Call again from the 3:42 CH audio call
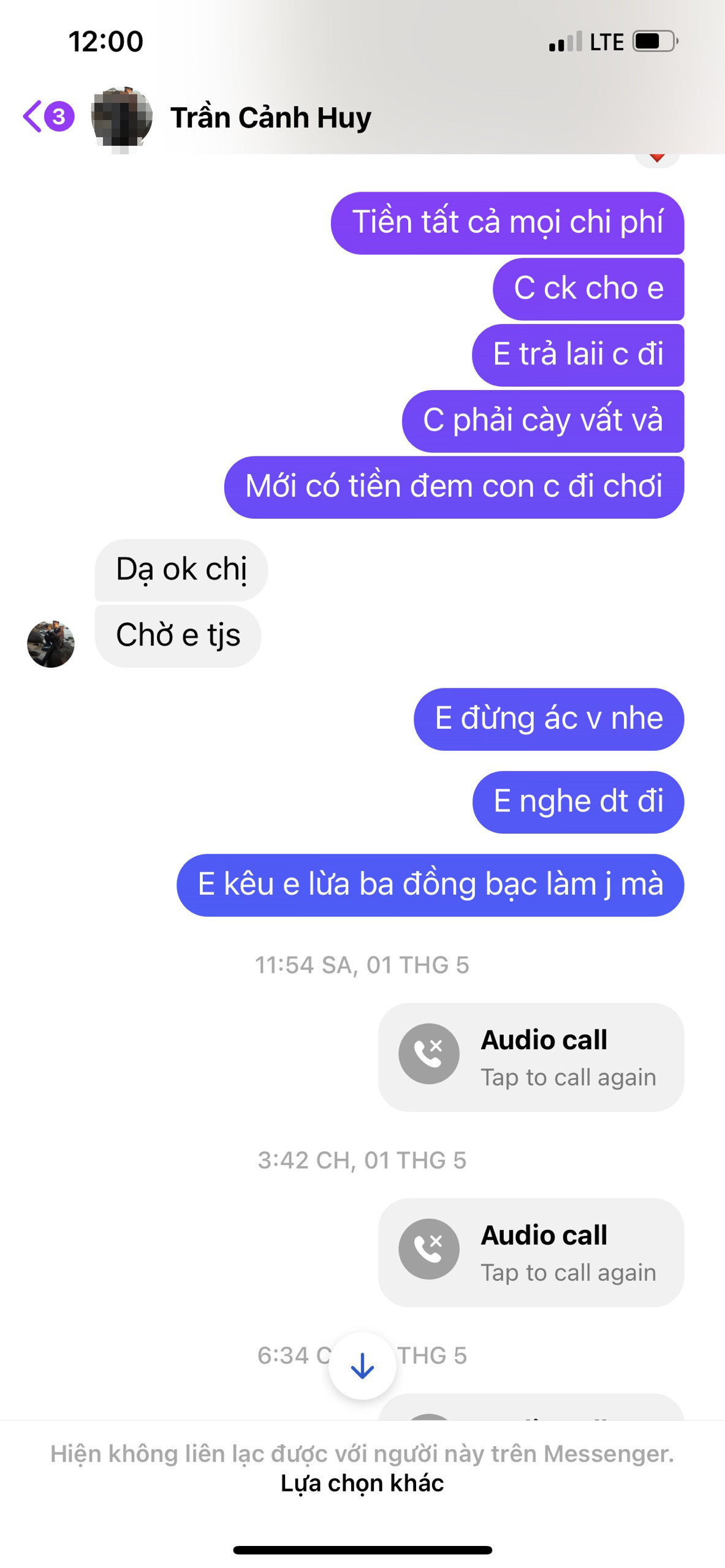Screen dimensions: 725x1568 (x=531, y=1252)
